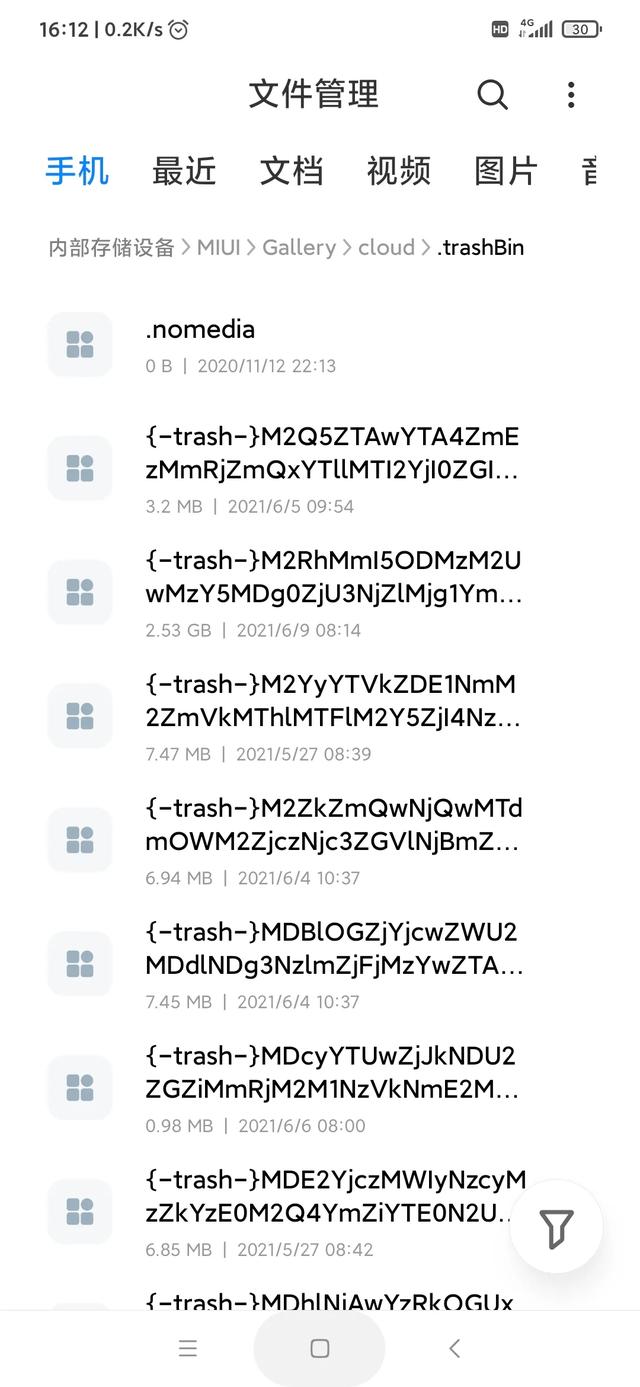Open the 7.47 MB trash file
640x1387 pixels.
[320, 716]
